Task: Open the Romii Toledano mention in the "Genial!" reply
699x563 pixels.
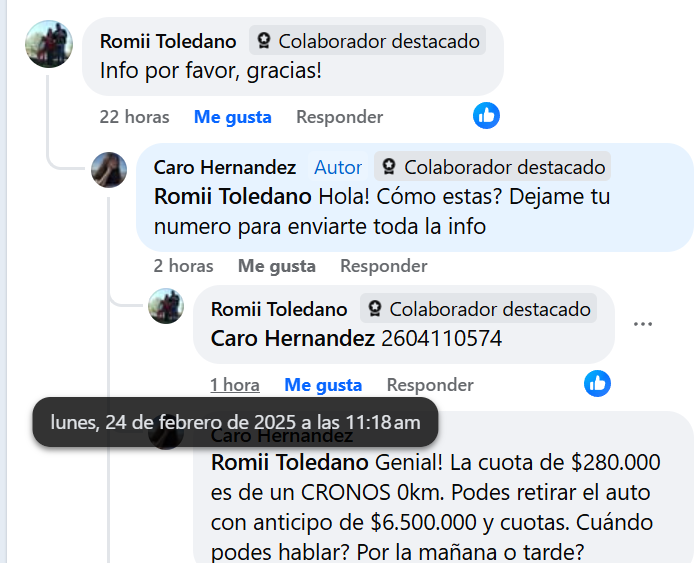Action: tap(289, 464)
